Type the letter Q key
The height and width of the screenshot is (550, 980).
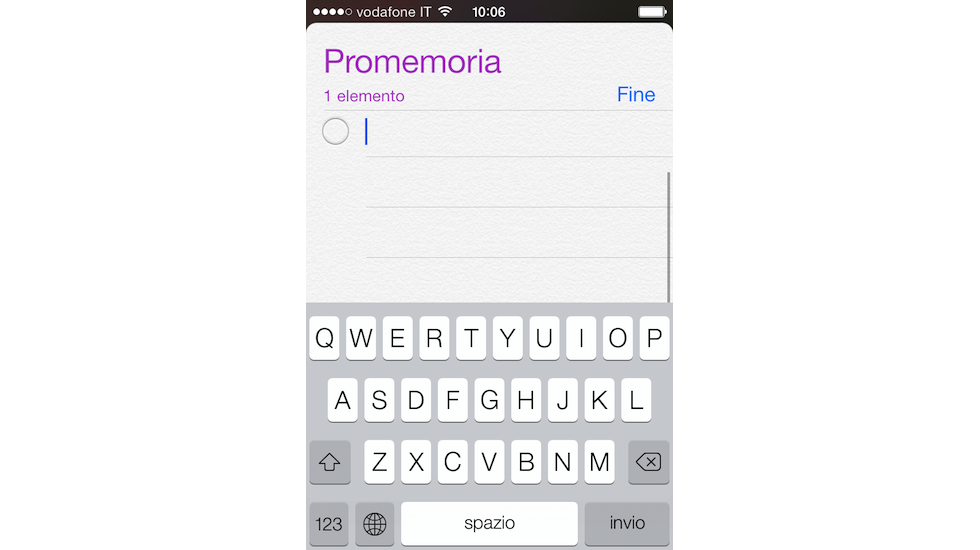(x=325, y=339)
